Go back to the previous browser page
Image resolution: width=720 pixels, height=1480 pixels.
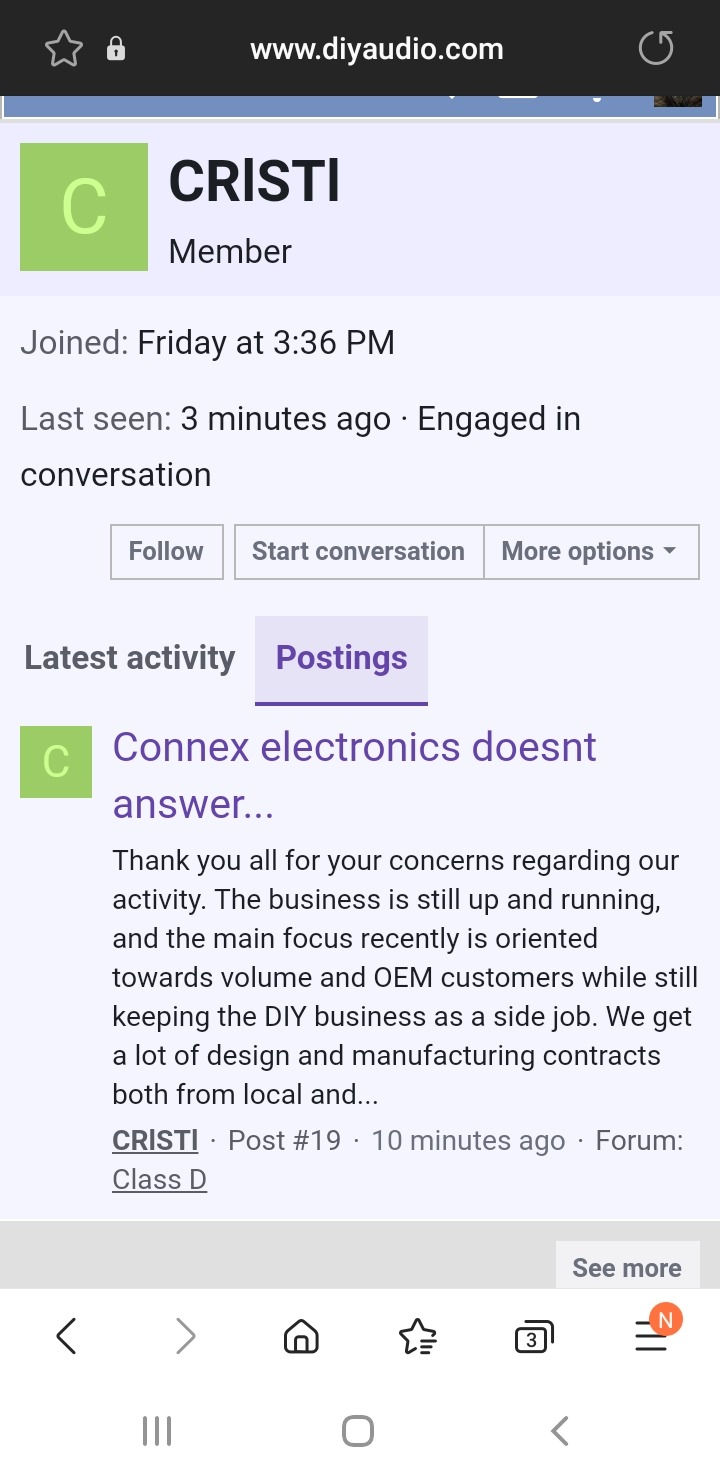click(x=66, y=1335)
